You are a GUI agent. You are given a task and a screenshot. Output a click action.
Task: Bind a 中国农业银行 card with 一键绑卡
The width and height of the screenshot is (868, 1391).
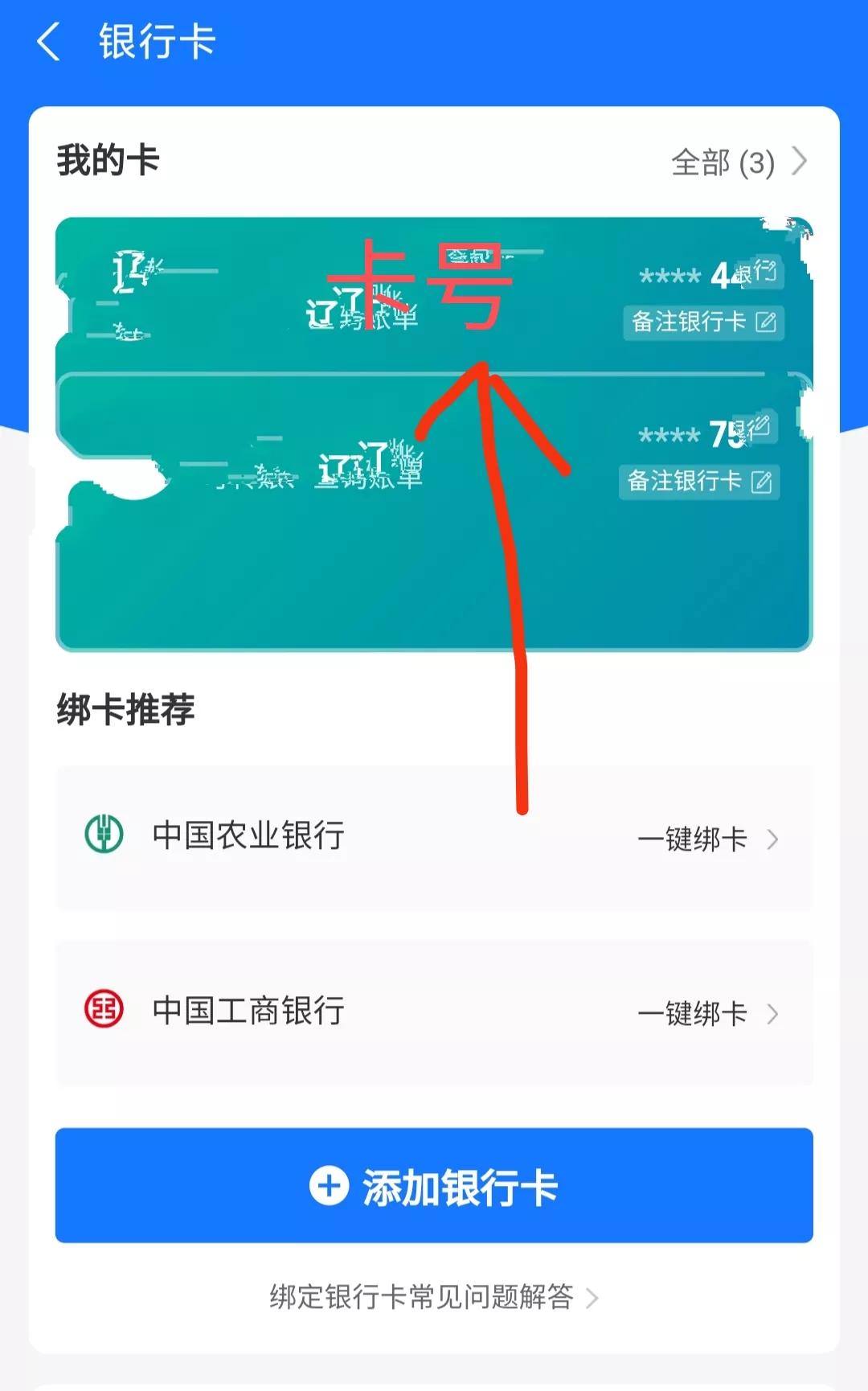(707, 839)
